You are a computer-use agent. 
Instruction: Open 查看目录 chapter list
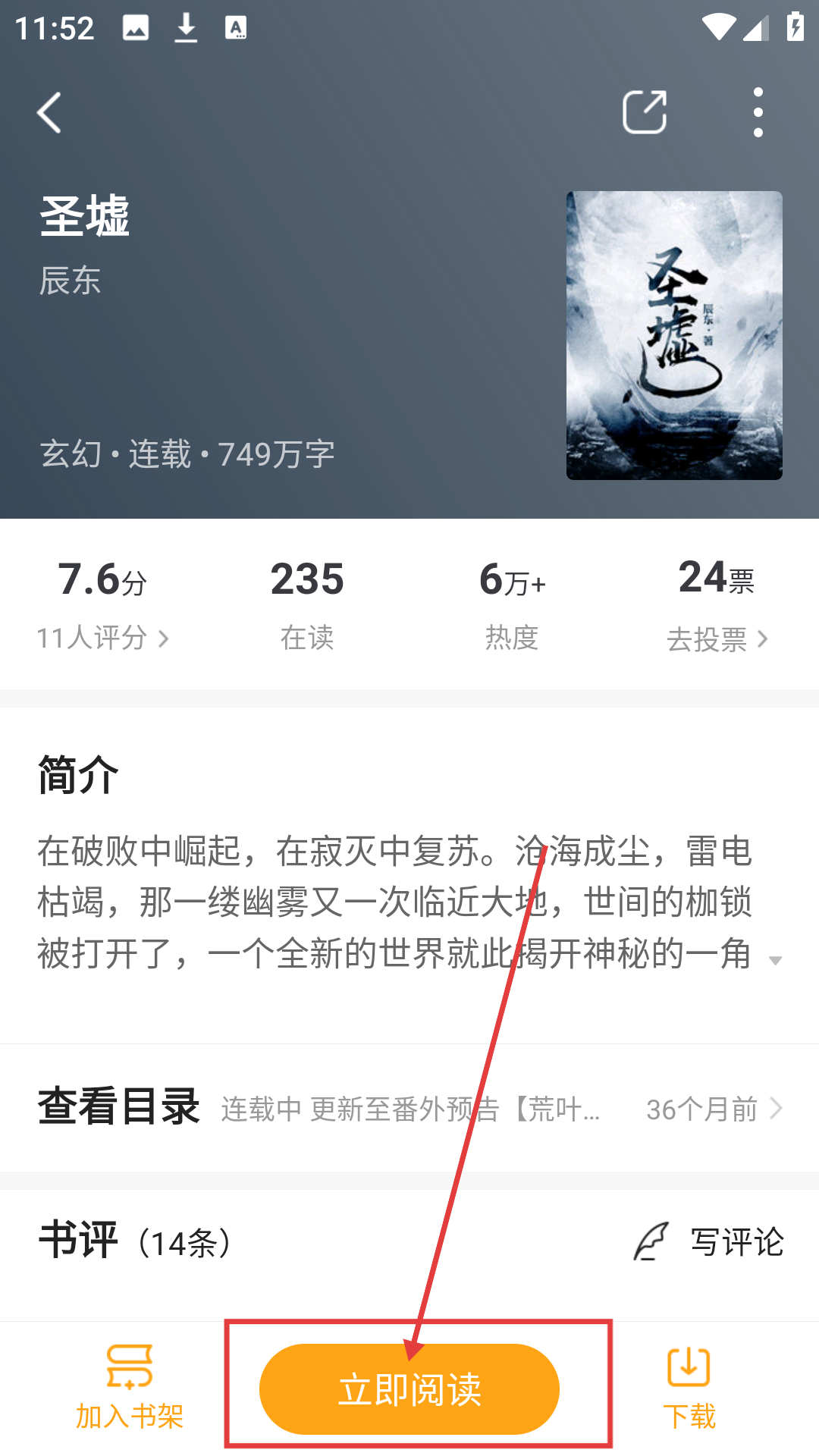click(x=409, y=1108)
